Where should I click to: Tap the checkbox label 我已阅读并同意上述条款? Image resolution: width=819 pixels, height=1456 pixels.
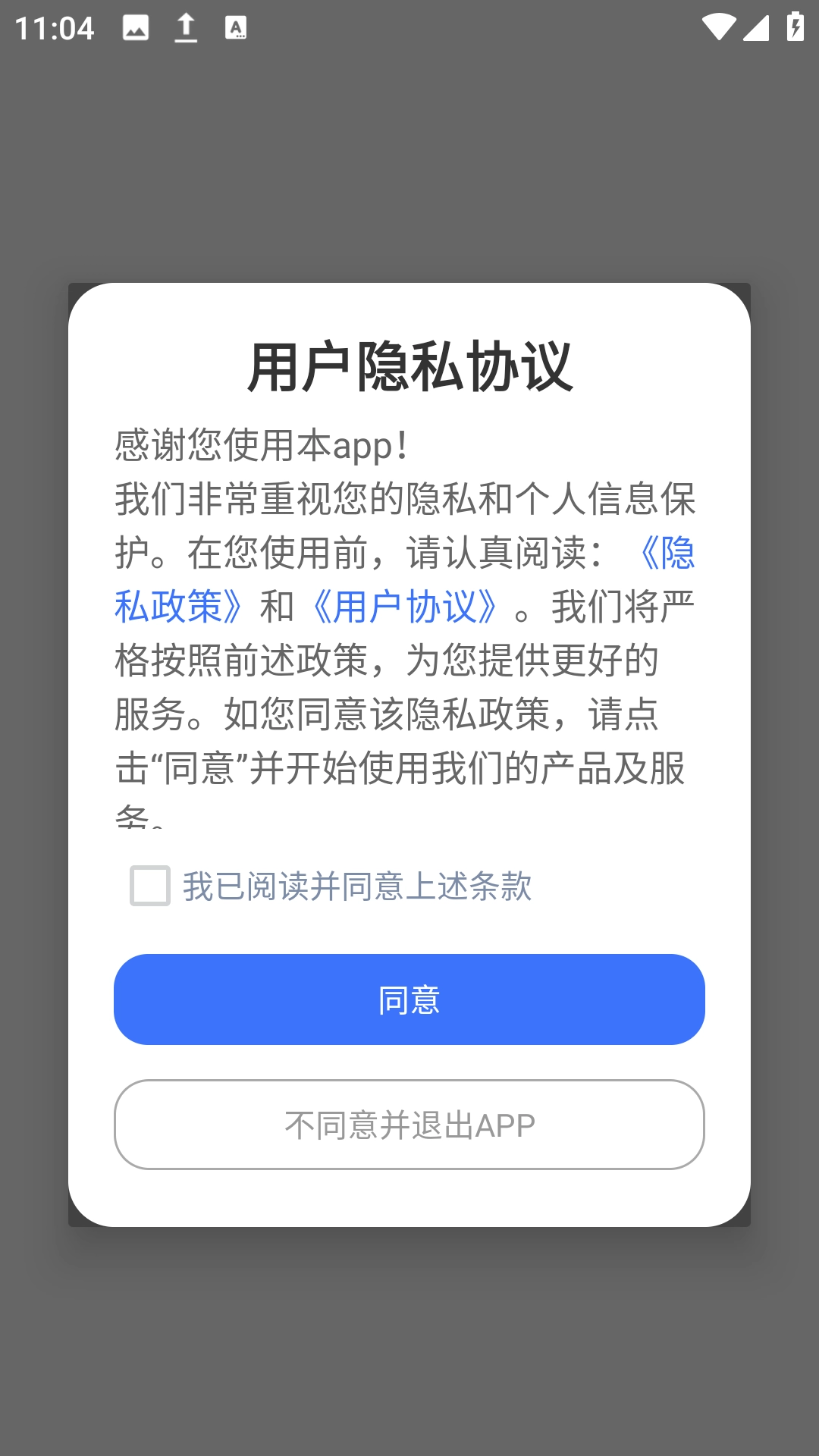coord(356,886)
